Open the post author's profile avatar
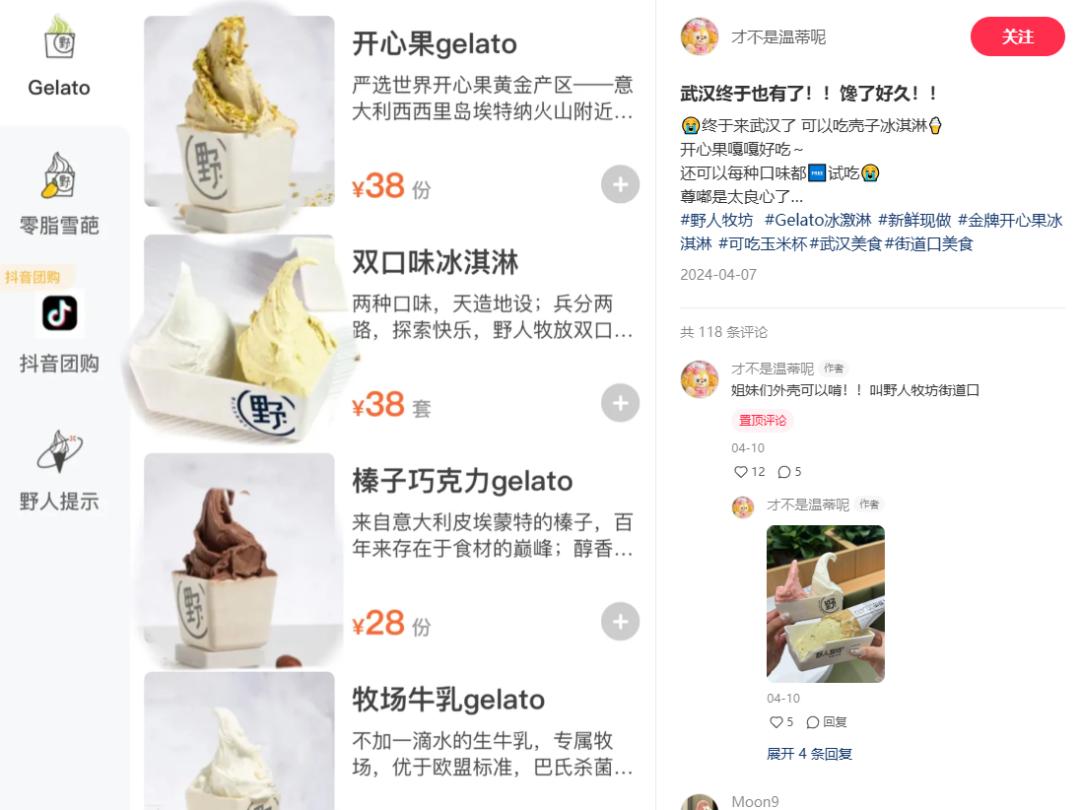 tap(699, 37)
